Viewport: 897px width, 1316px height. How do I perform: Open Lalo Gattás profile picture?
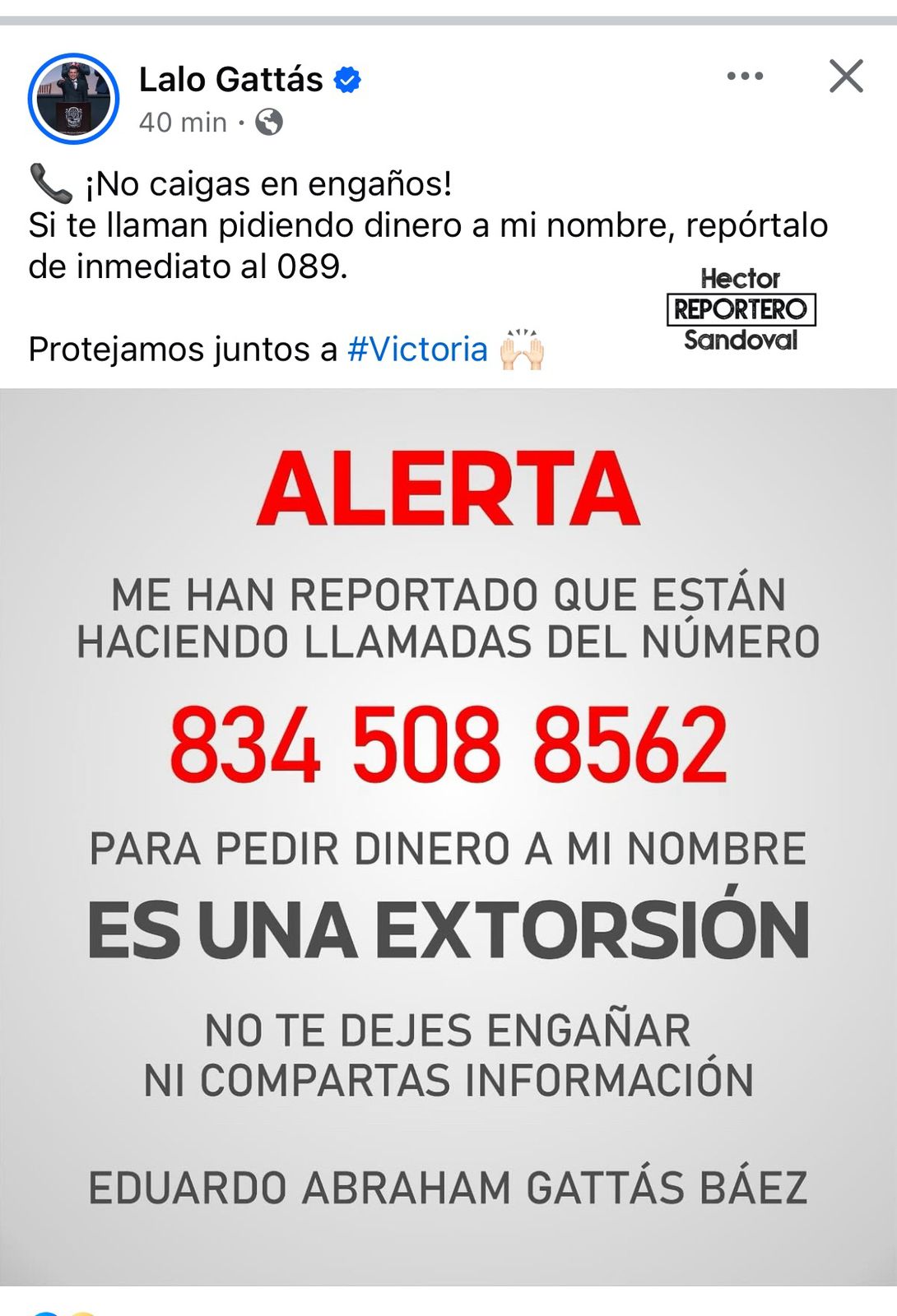74,99
